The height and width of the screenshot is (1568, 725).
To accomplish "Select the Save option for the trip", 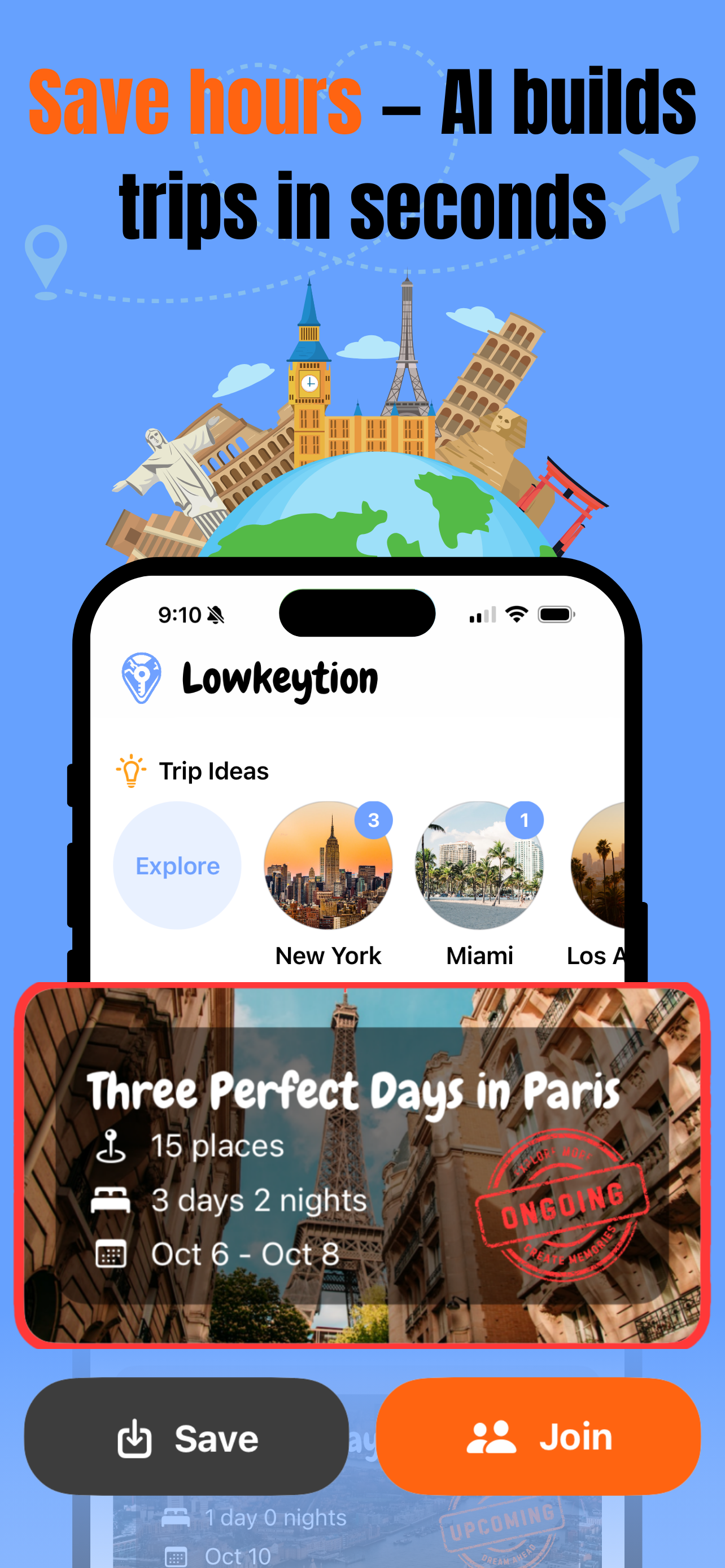I will pyautogui.click(x=186, y=1439).
